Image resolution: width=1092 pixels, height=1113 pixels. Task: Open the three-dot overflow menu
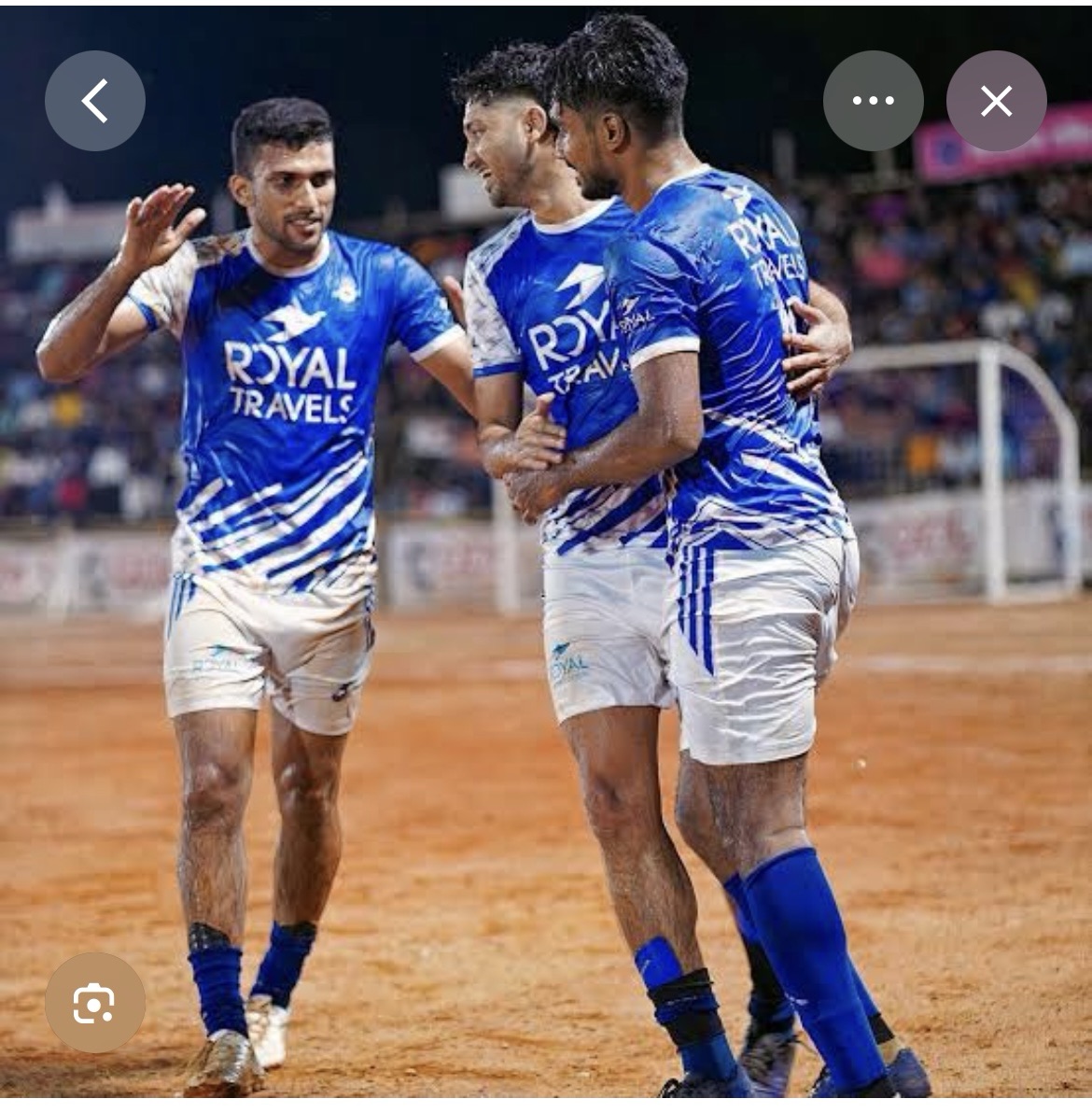(x=873, y=101)
